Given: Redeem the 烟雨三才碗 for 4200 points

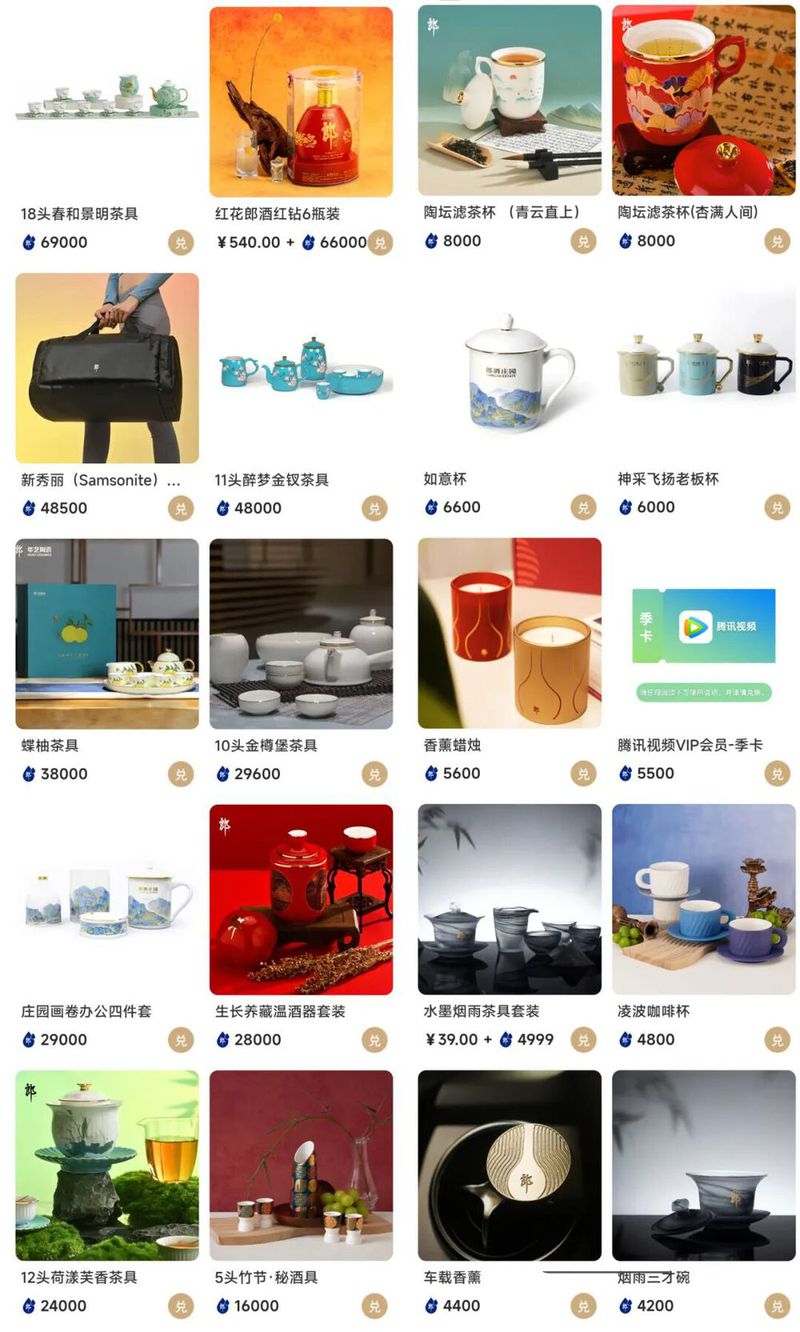Looking at the screenshot, I should pyautogui.click(x=777, y=1306).
